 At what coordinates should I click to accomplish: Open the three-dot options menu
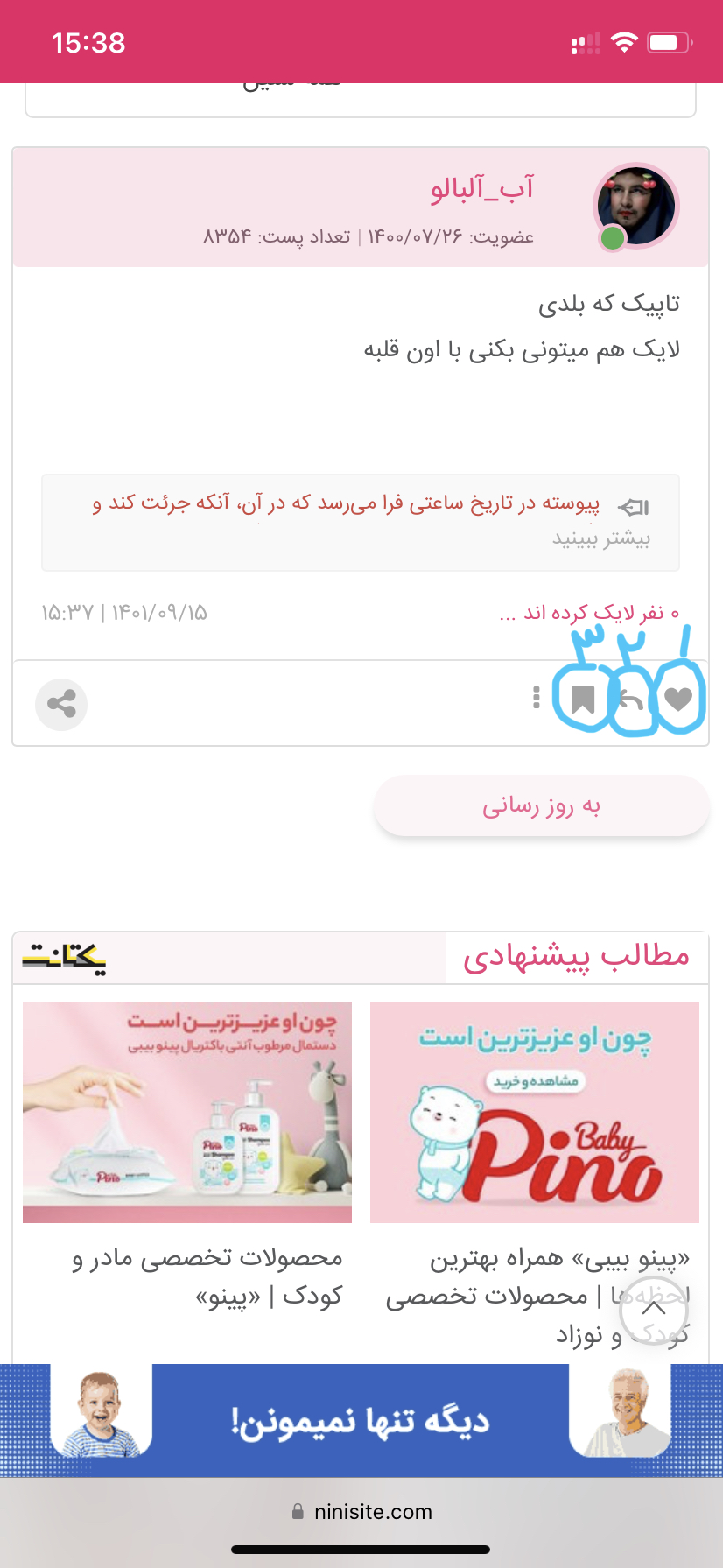(537, 698)
